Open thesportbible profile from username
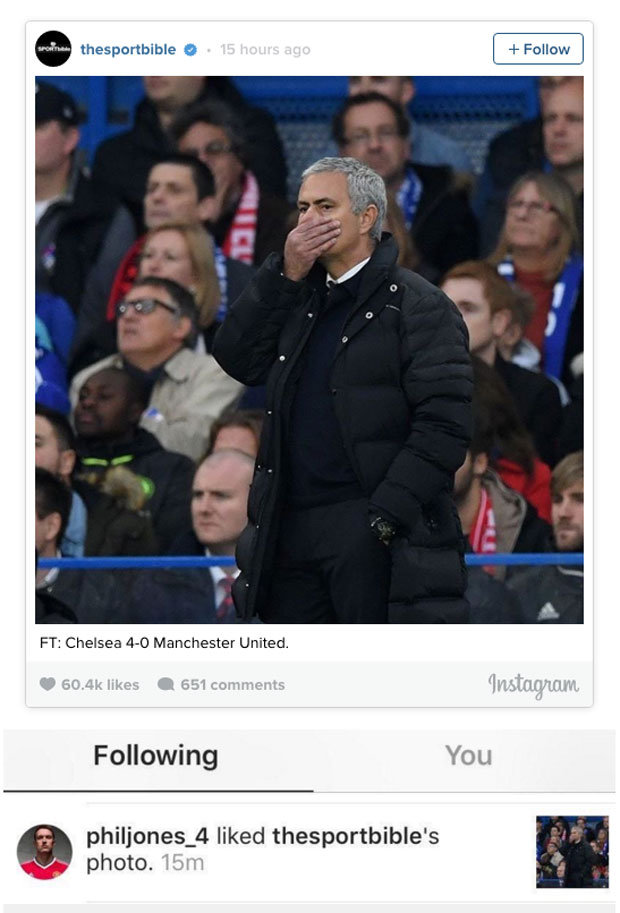620x913 pixels. point(128,49)
